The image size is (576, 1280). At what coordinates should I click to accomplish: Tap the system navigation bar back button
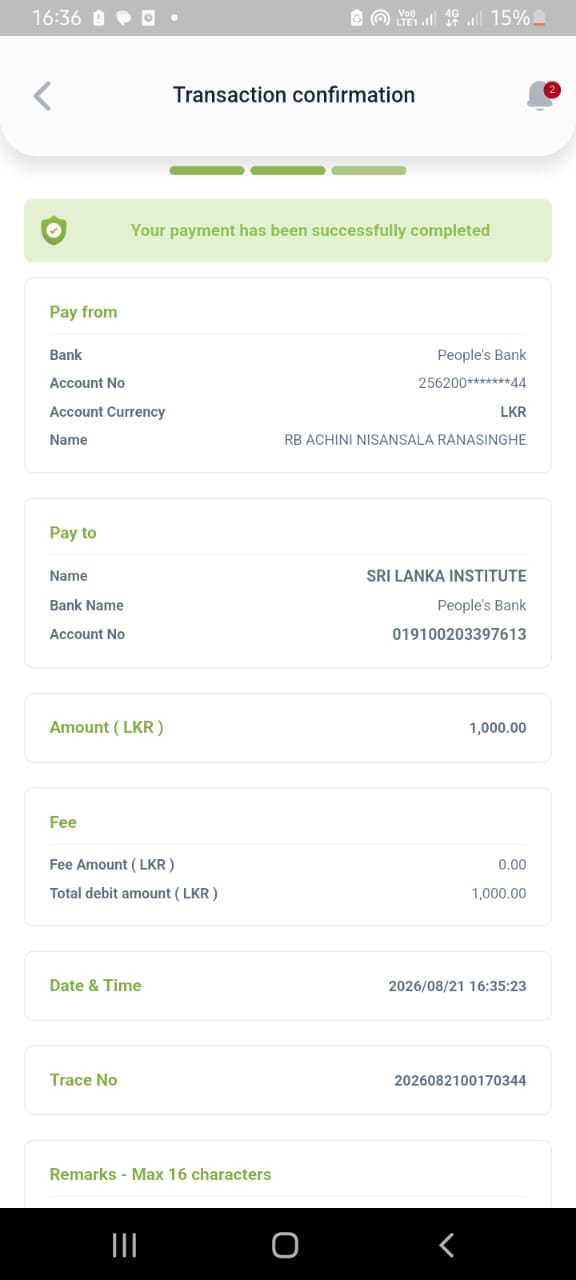click(x=447, y=1244)
